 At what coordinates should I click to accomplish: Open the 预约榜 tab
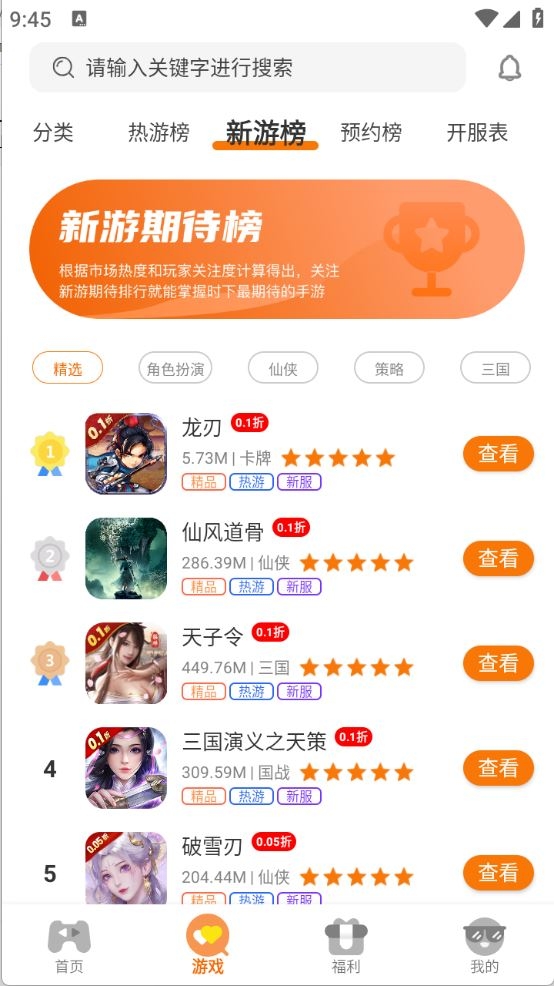(x=371, y=133)
